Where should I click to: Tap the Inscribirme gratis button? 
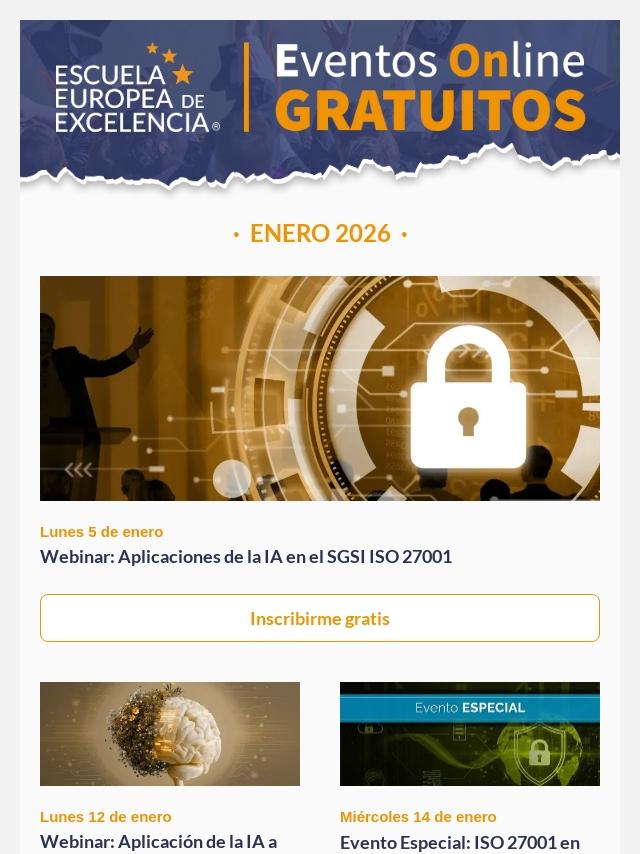[x=320, y=618]
